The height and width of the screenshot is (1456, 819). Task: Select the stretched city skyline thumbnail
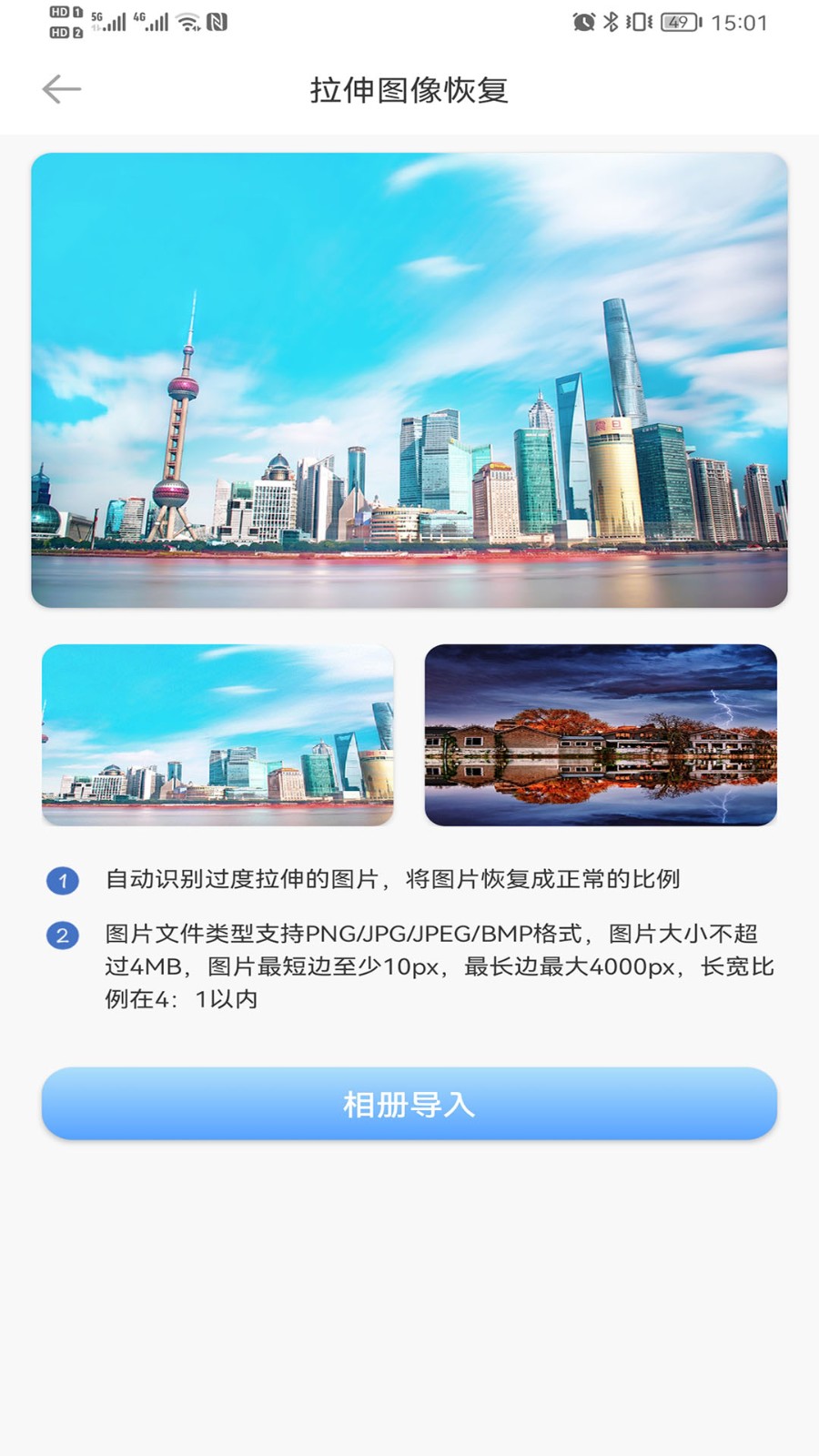click(217, 734)
